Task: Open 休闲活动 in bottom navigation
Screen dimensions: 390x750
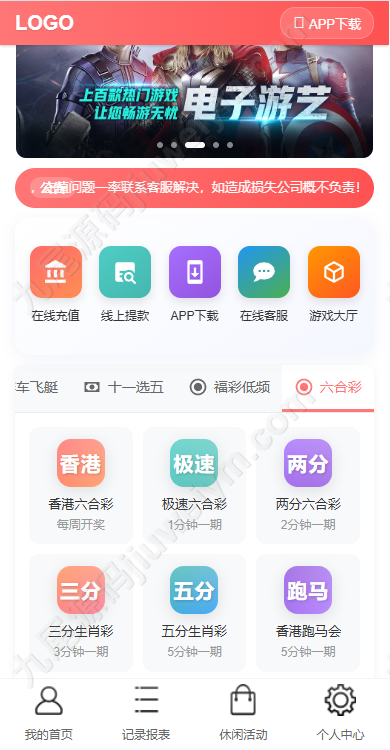Action: (243, 713)
